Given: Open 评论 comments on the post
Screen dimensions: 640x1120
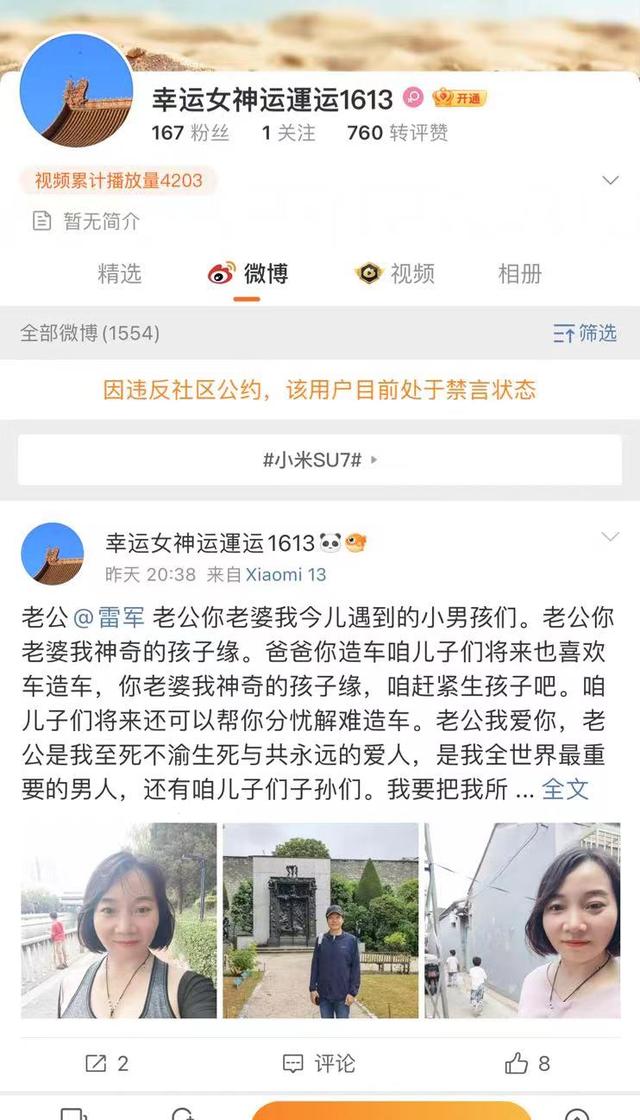Looking at the screenshot, I should click(x=319, y=1063).
